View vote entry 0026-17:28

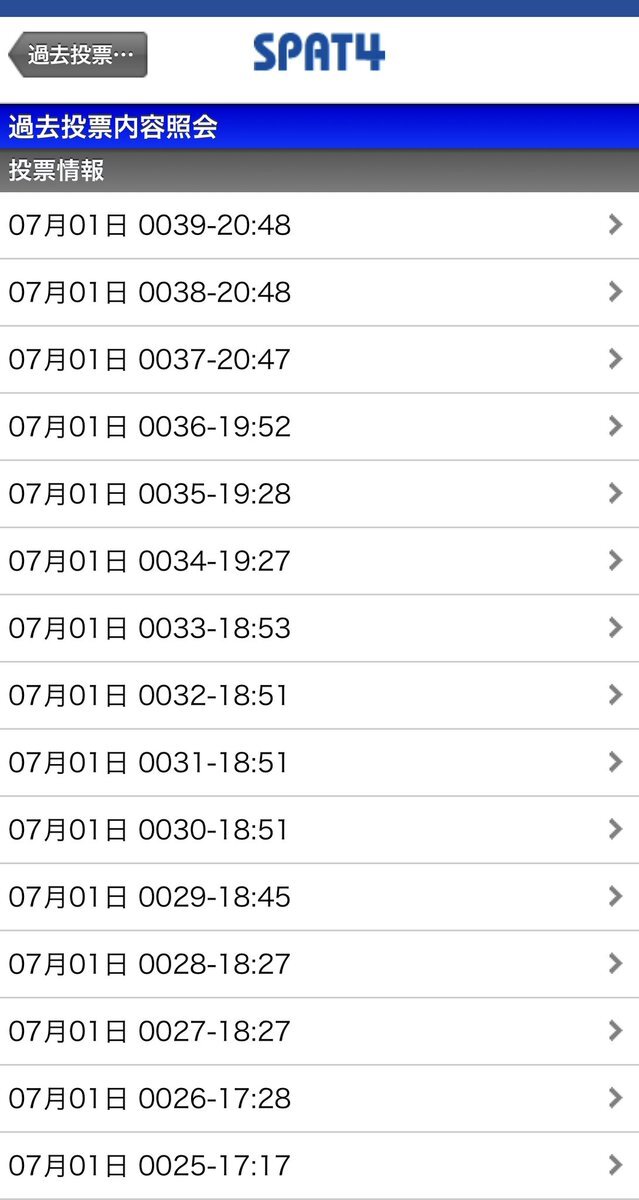tap(319, 1098)
